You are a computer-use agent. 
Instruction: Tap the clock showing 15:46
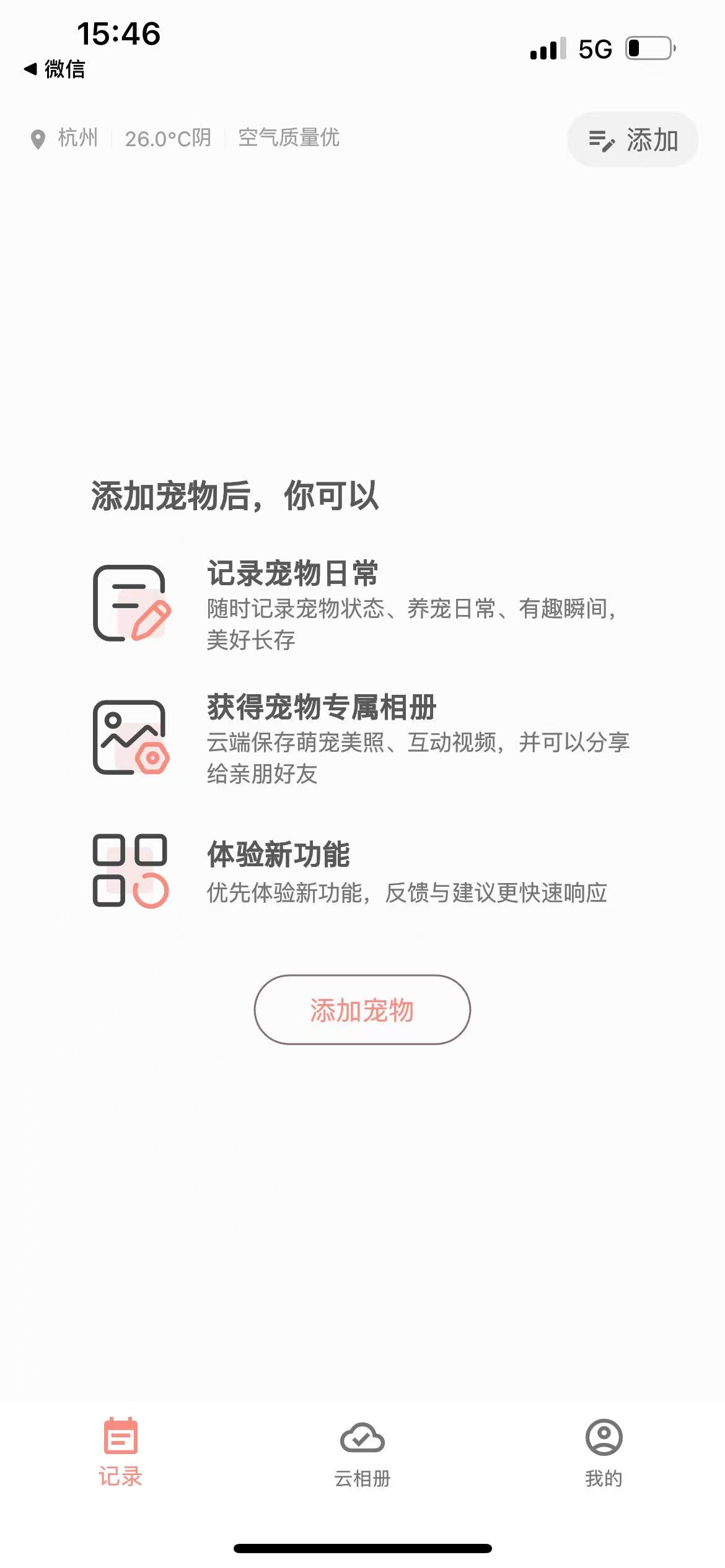tap(122, 35)
